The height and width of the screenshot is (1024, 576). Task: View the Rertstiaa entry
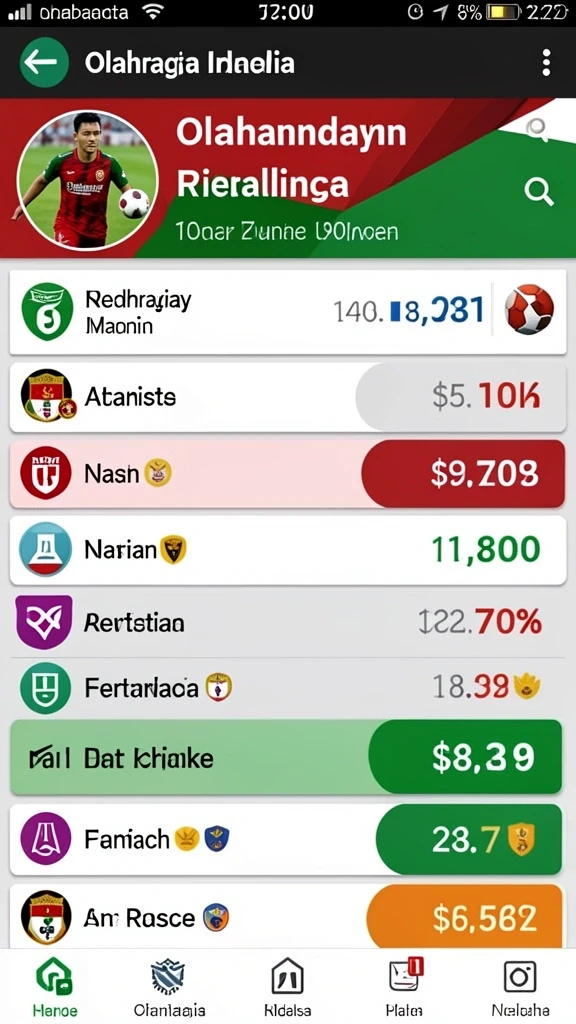[288, 622]
